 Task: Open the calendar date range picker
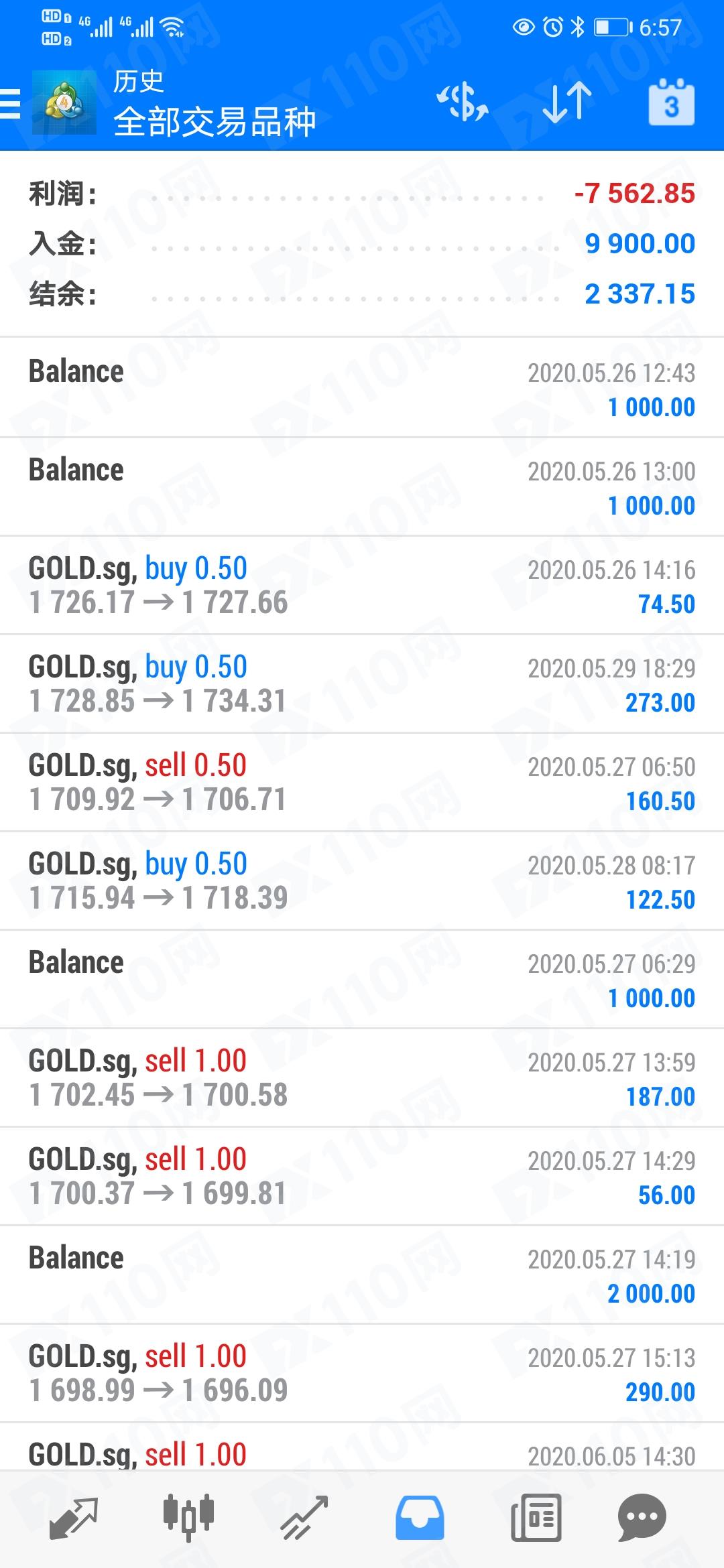click(671, 103)
